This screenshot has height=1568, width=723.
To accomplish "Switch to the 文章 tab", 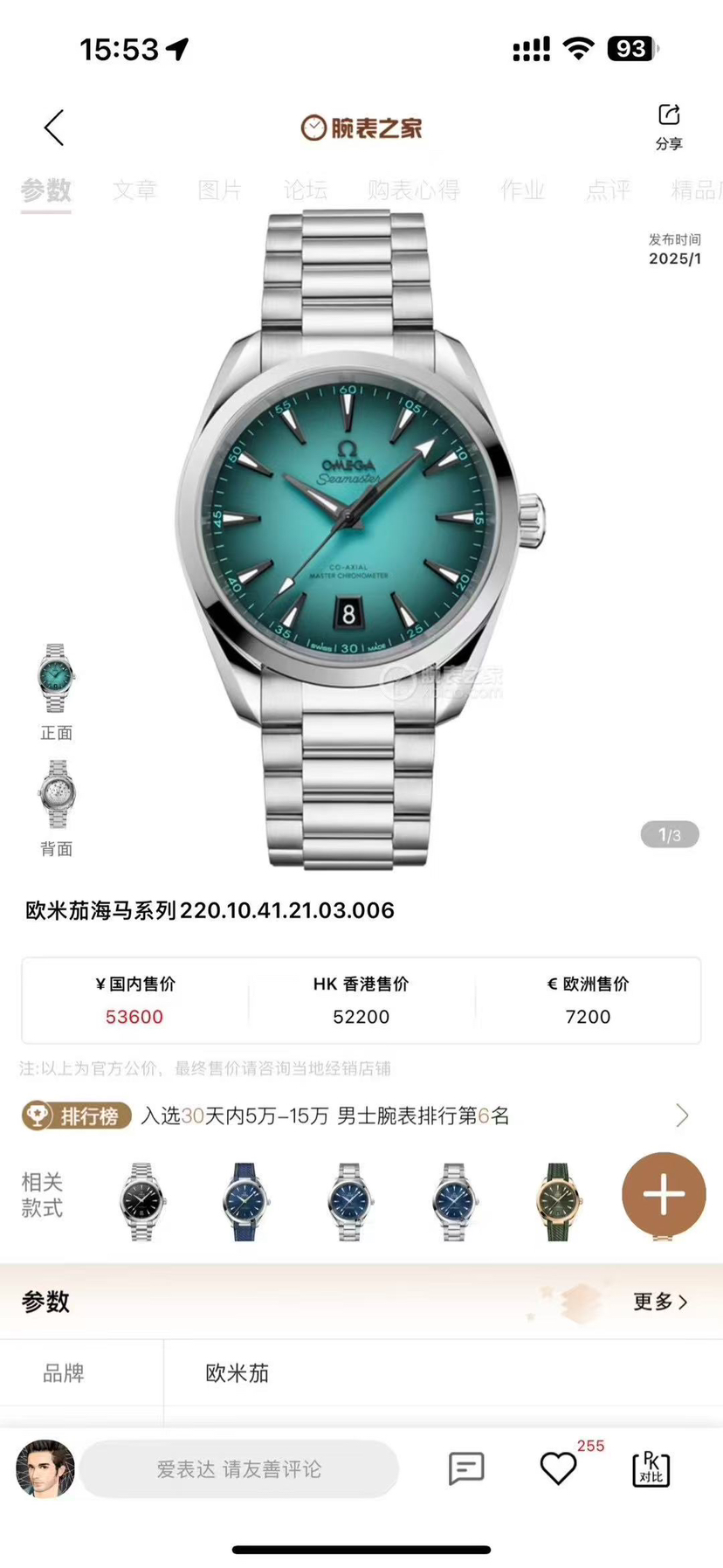I will pyautogui.click(x=134, y=190).
